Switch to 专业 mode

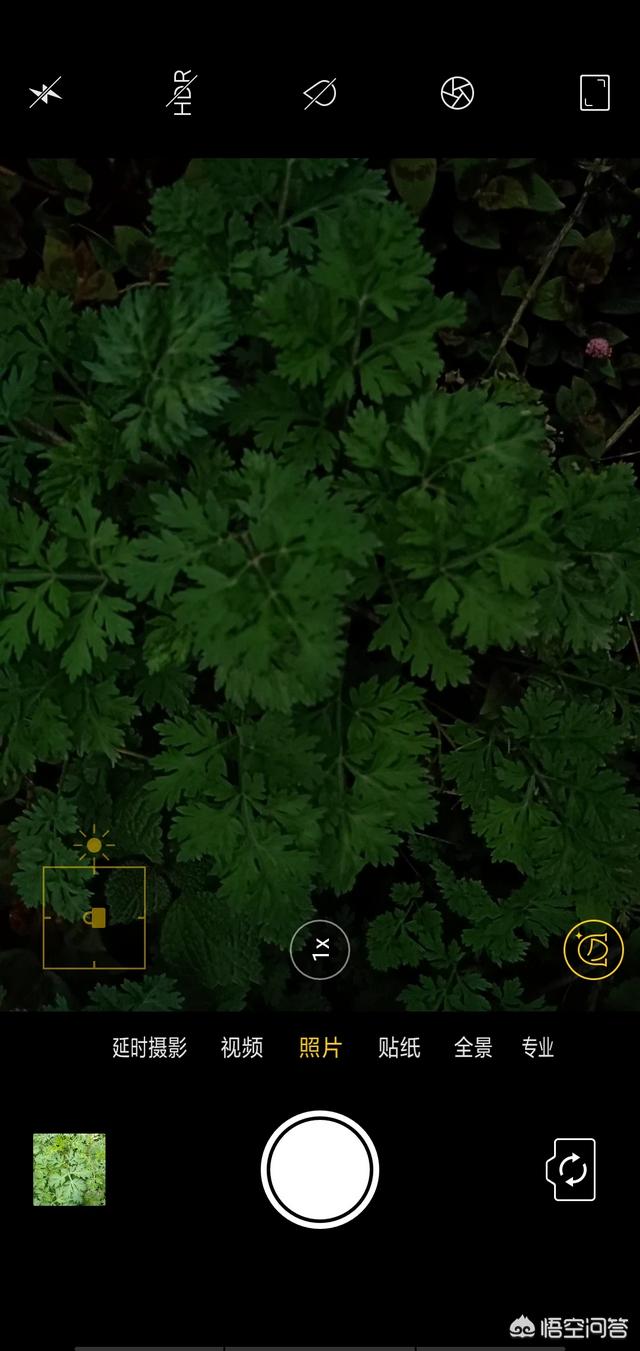pyautogui.click(x=538, y=1047)
